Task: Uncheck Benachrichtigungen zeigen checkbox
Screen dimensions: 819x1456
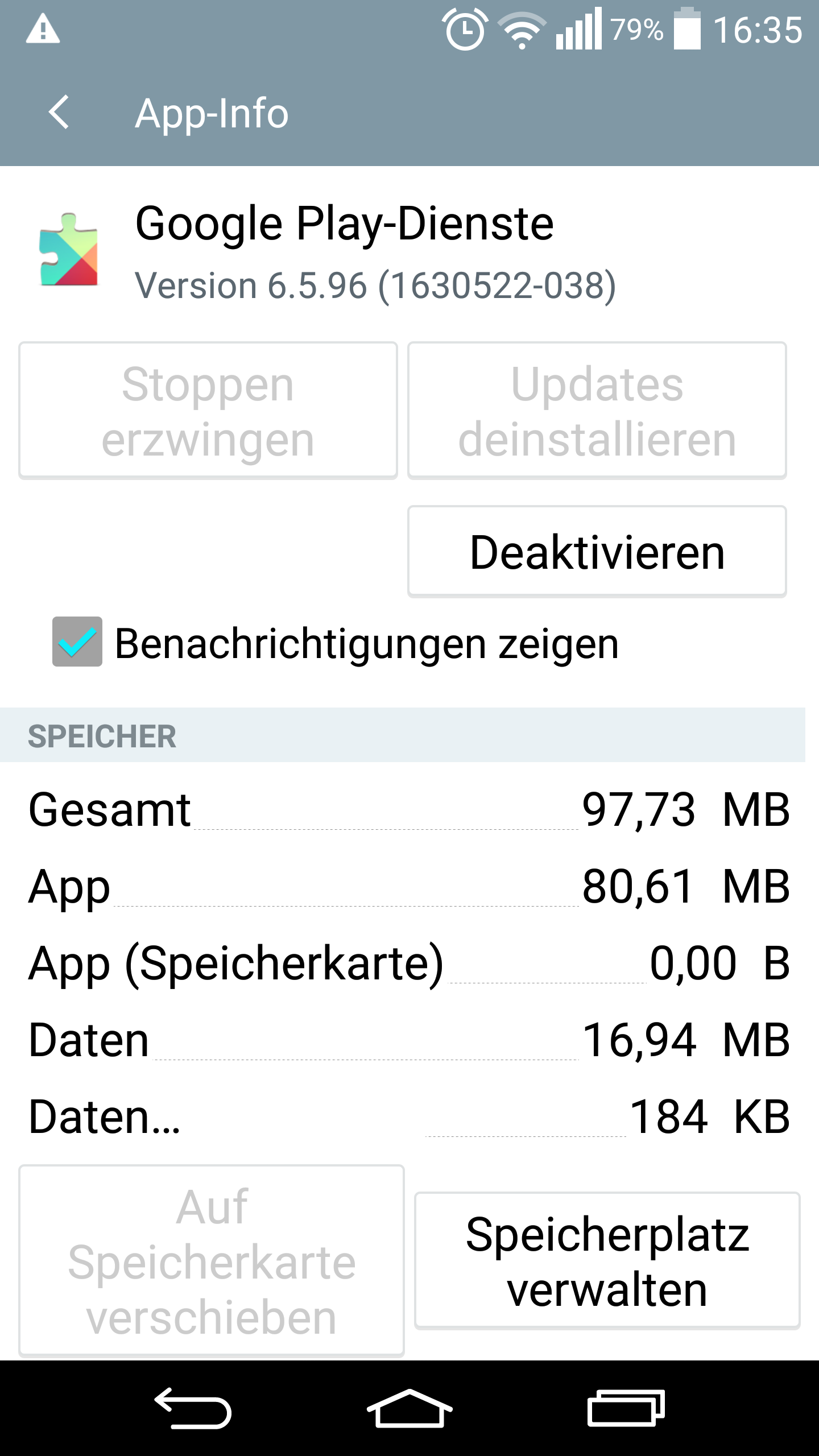Action: tap(77, 642)
